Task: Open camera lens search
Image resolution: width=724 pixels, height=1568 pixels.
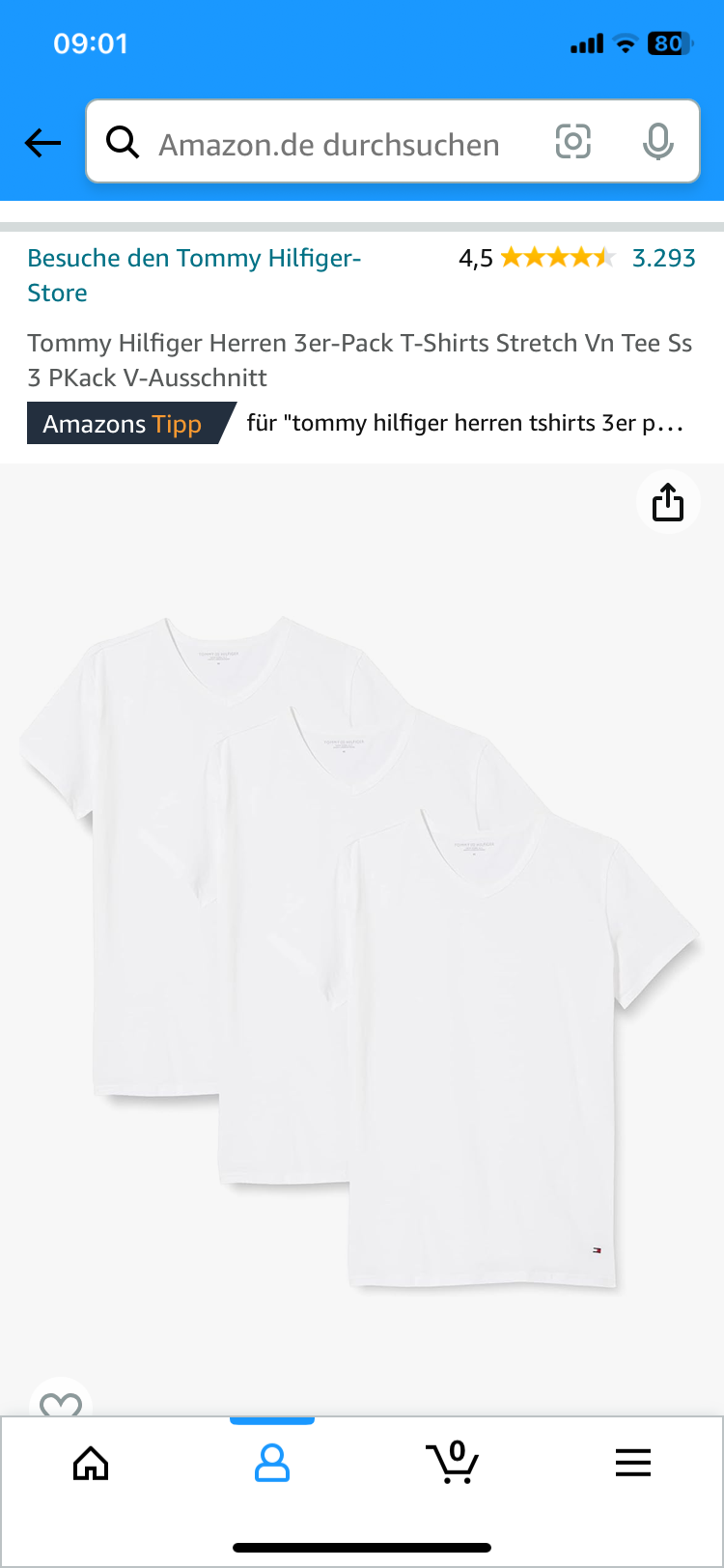Action: coord(572,142)
